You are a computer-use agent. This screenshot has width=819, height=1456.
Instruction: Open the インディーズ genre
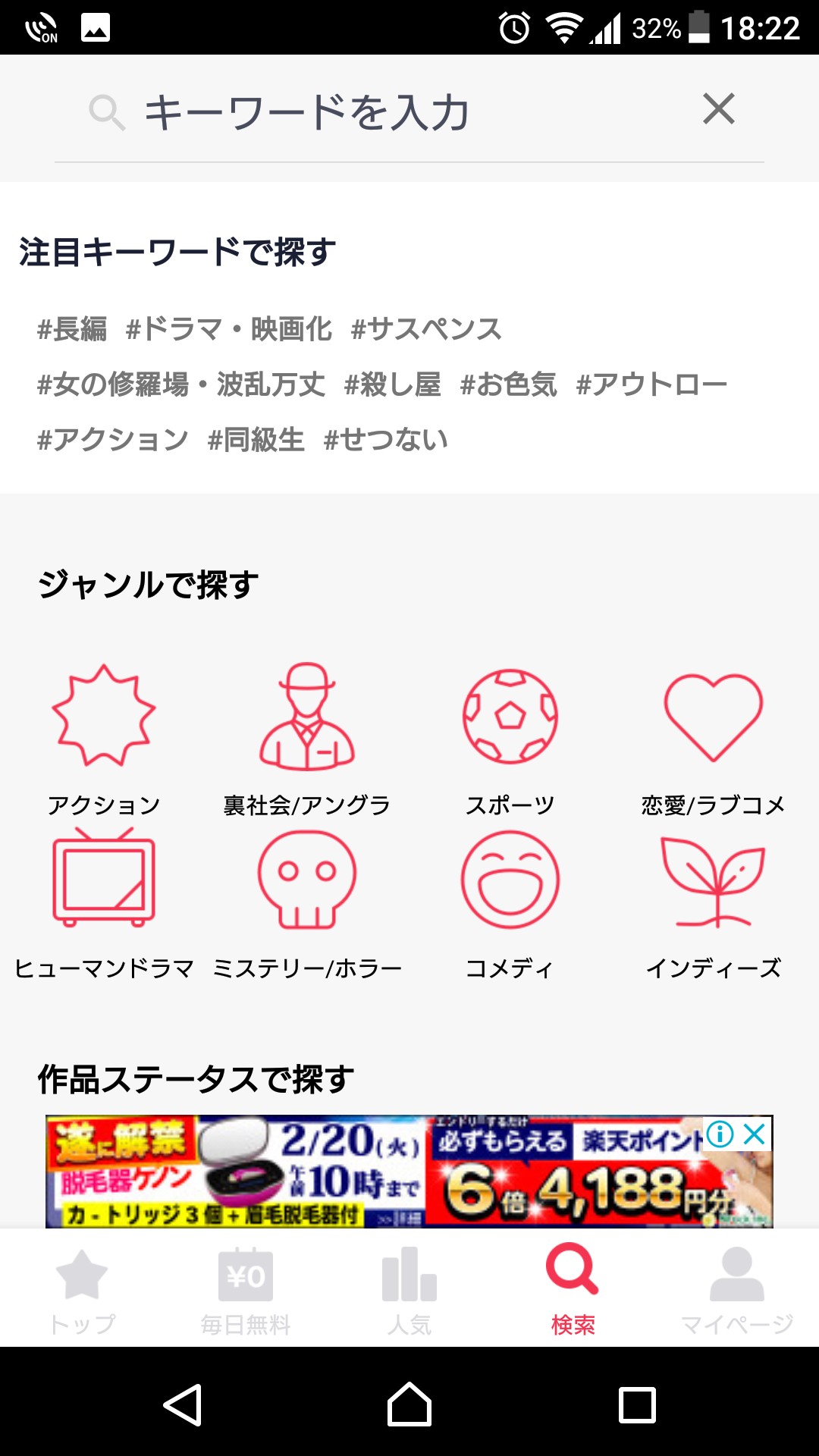point(713,902)
